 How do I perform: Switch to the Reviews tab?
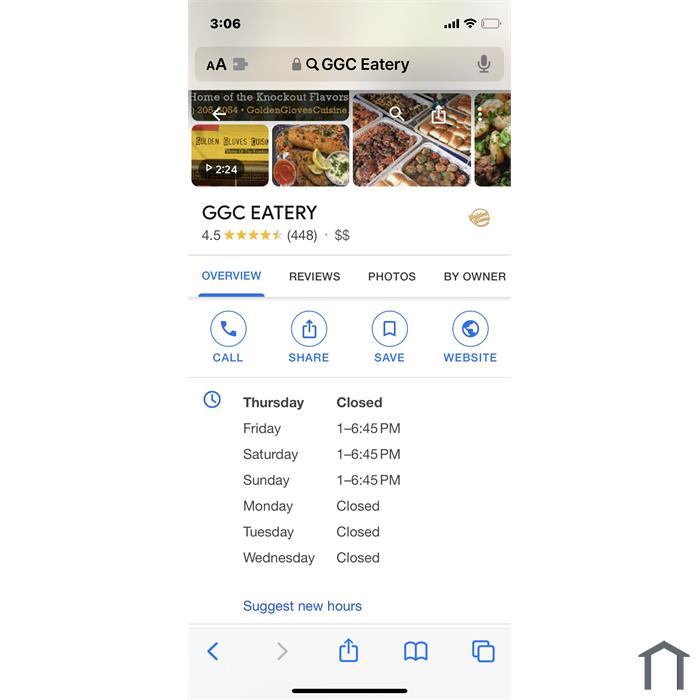(x=314, y=276)
